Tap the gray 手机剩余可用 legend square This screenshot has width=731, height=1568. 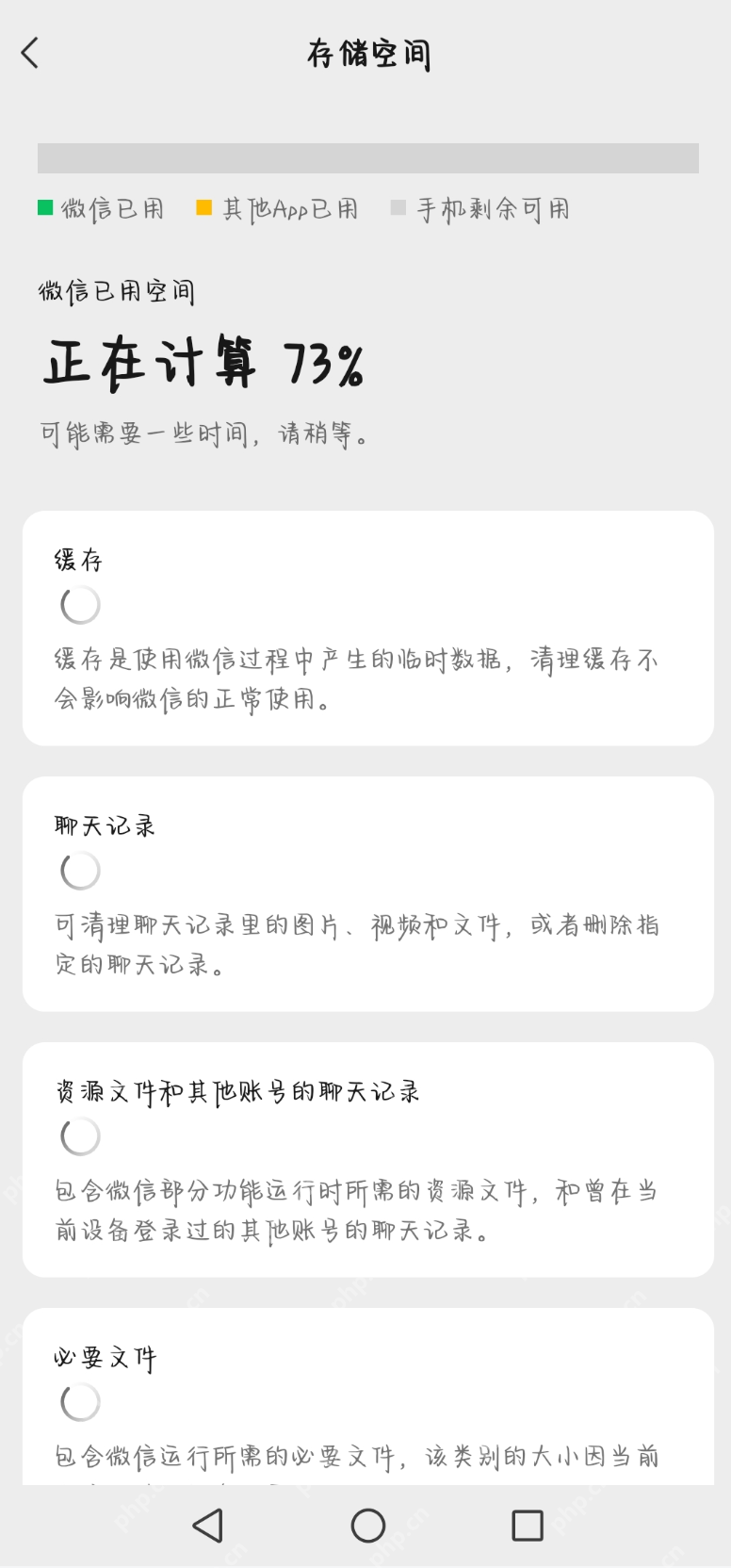point(398,206)
